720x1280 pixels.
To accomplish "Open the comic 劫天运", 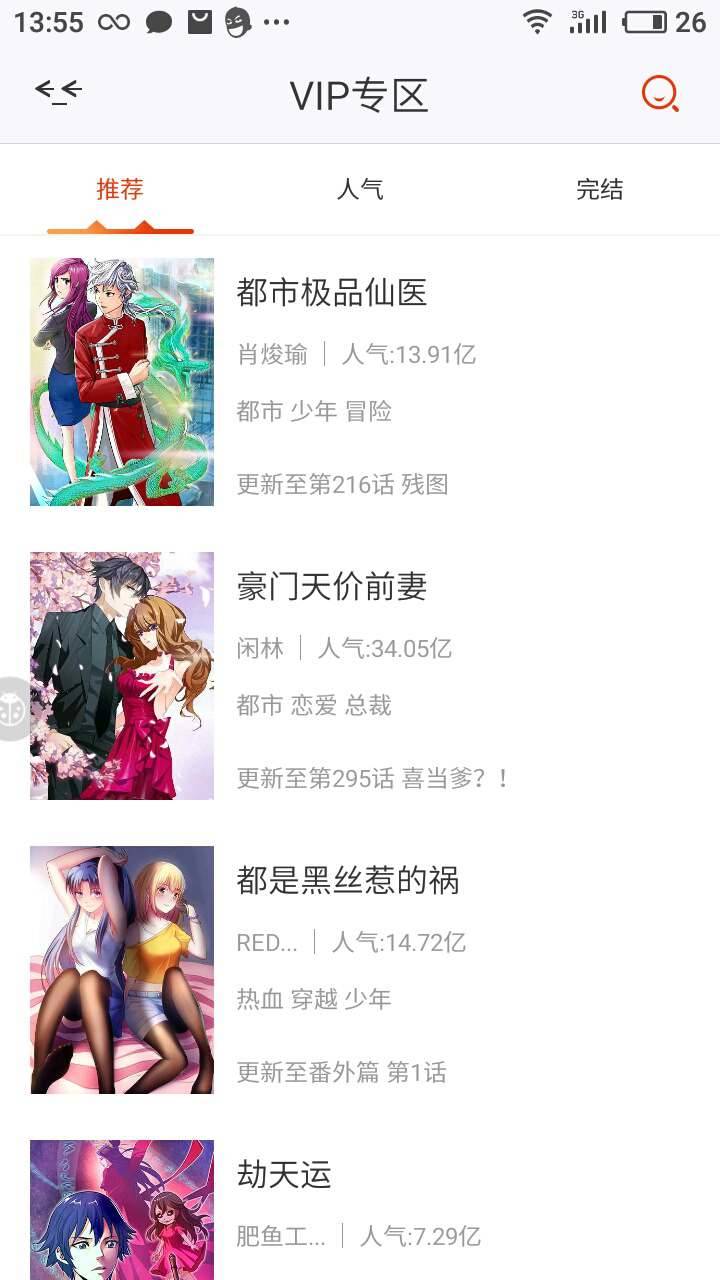I will click(x=284, y=1175).
